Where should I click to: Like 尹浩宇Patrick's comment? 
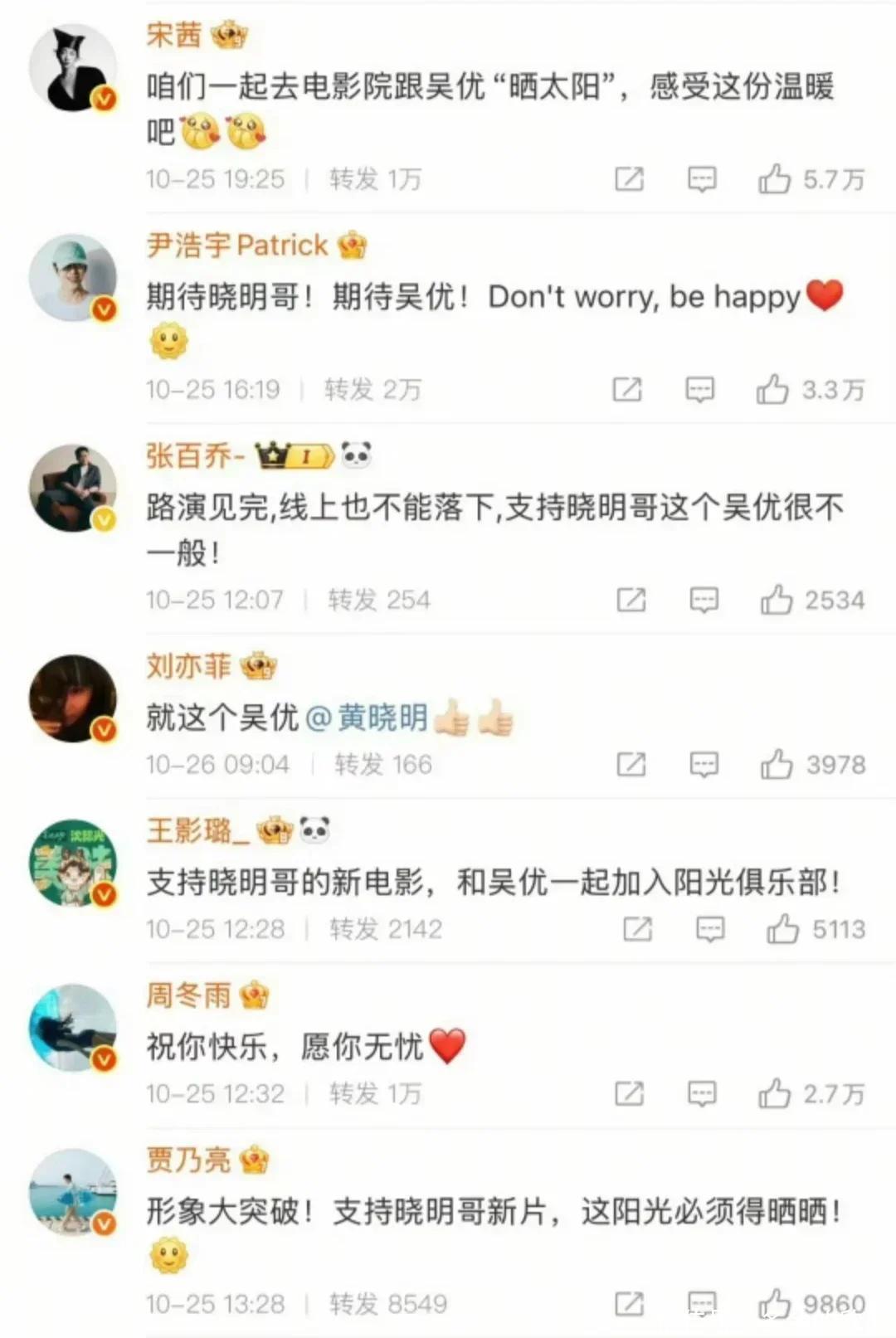point(772,389)
